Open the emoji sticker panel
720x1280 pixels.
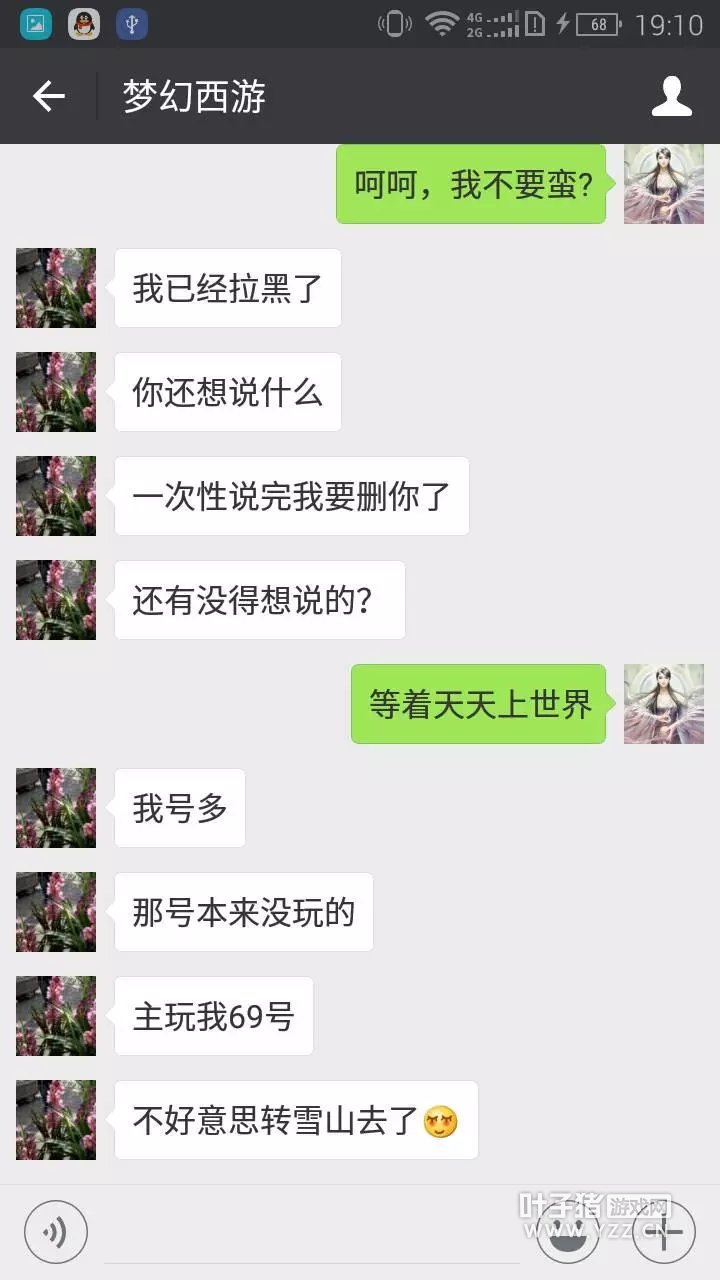(568, 1232)
